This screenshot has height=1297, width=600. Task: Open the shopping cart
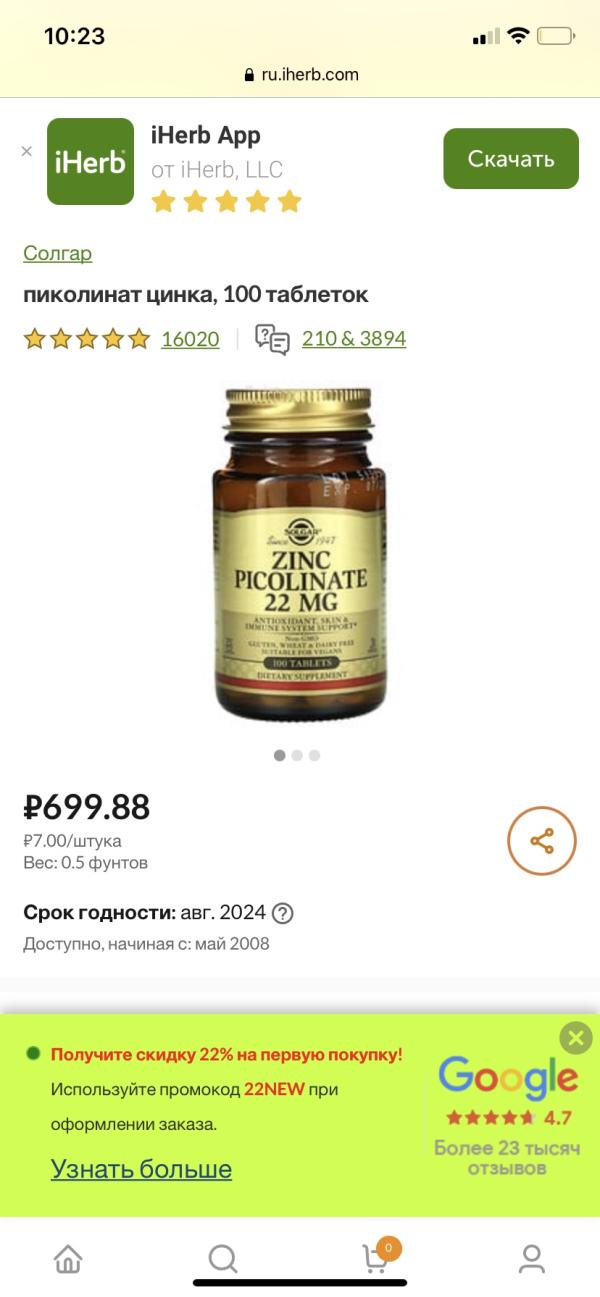click(377, 1257)
